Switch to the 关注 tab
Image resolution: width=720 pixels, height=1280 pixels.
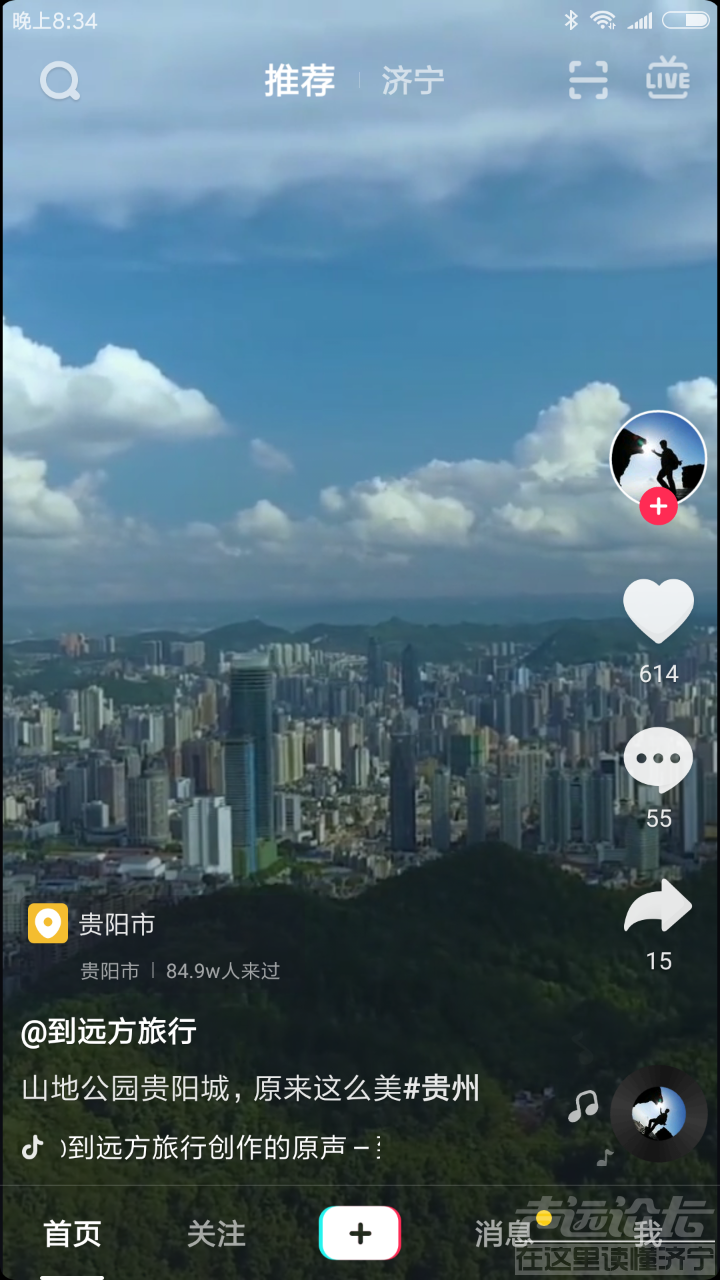tap(216, 1234)
